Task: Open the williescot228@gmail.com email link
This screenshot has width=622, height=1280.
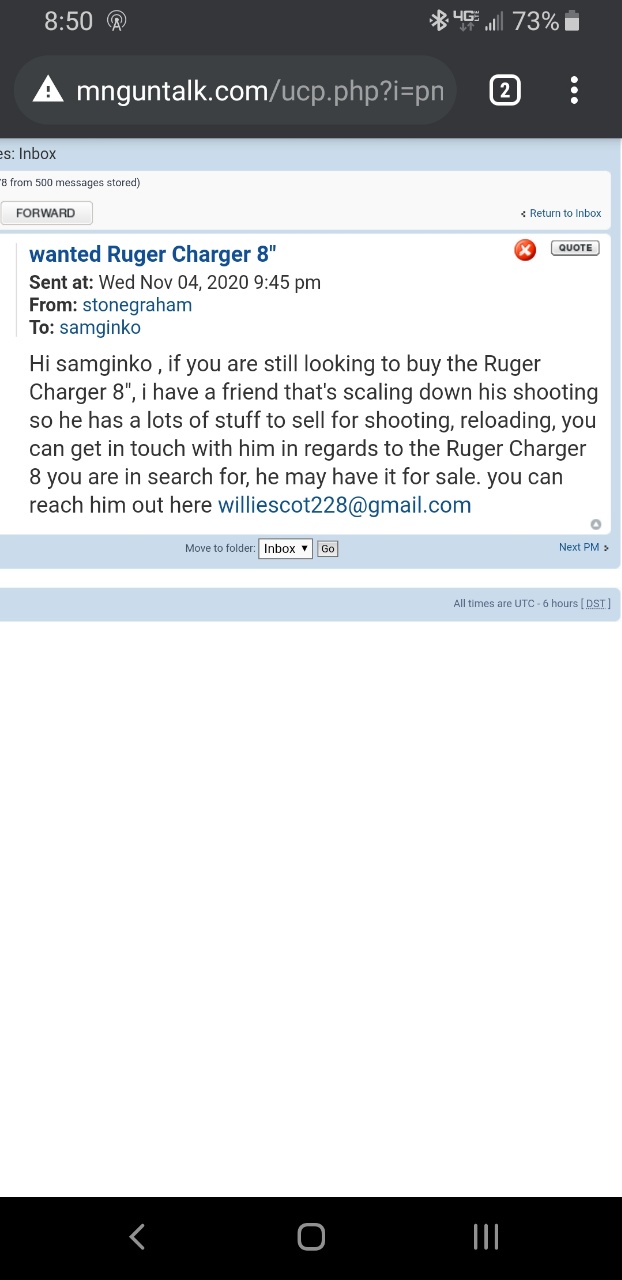Action: click(x=344, y=505)
